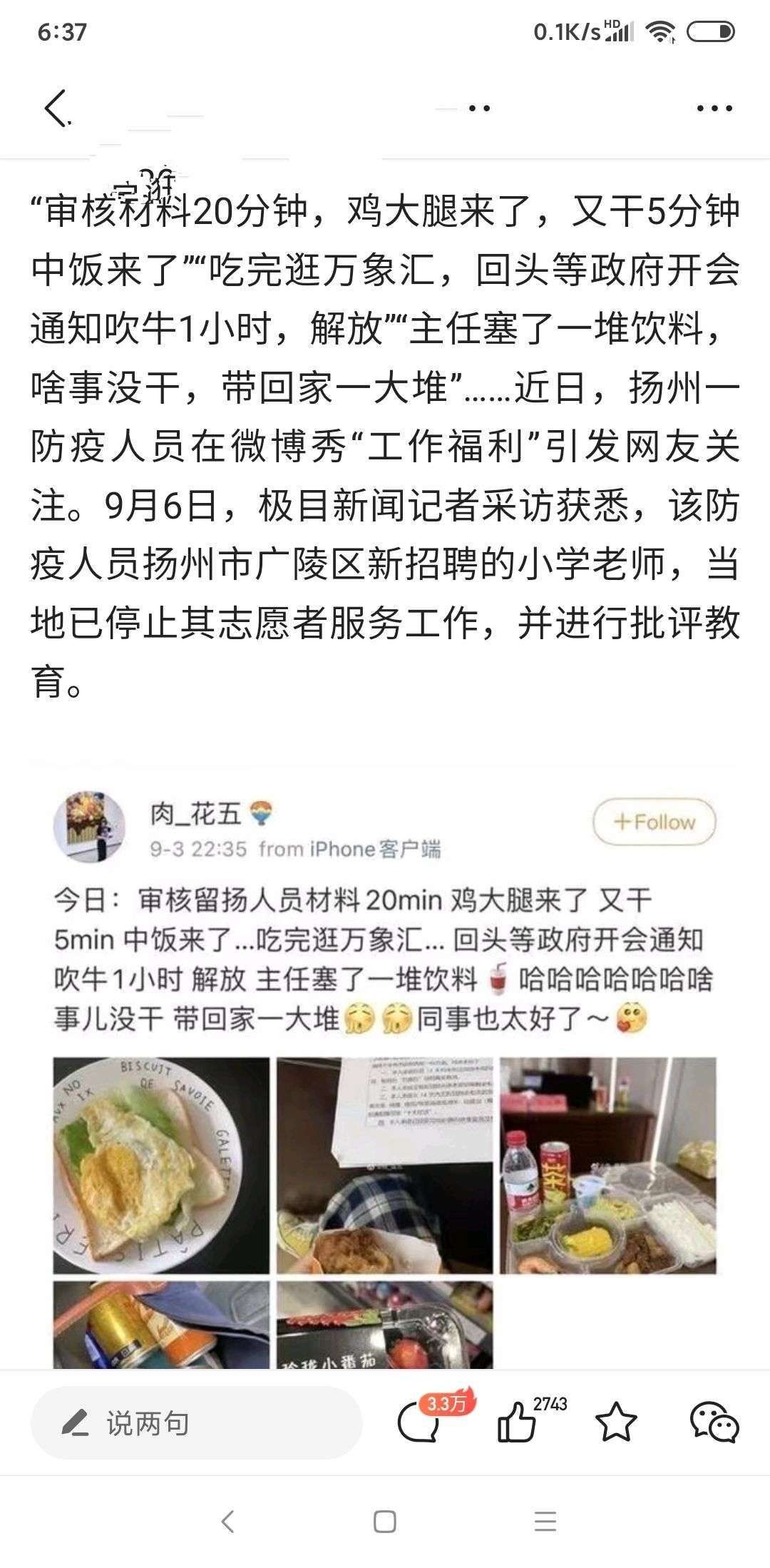
Task: Tap the 说两句 comment input box
Action: 196,1423
